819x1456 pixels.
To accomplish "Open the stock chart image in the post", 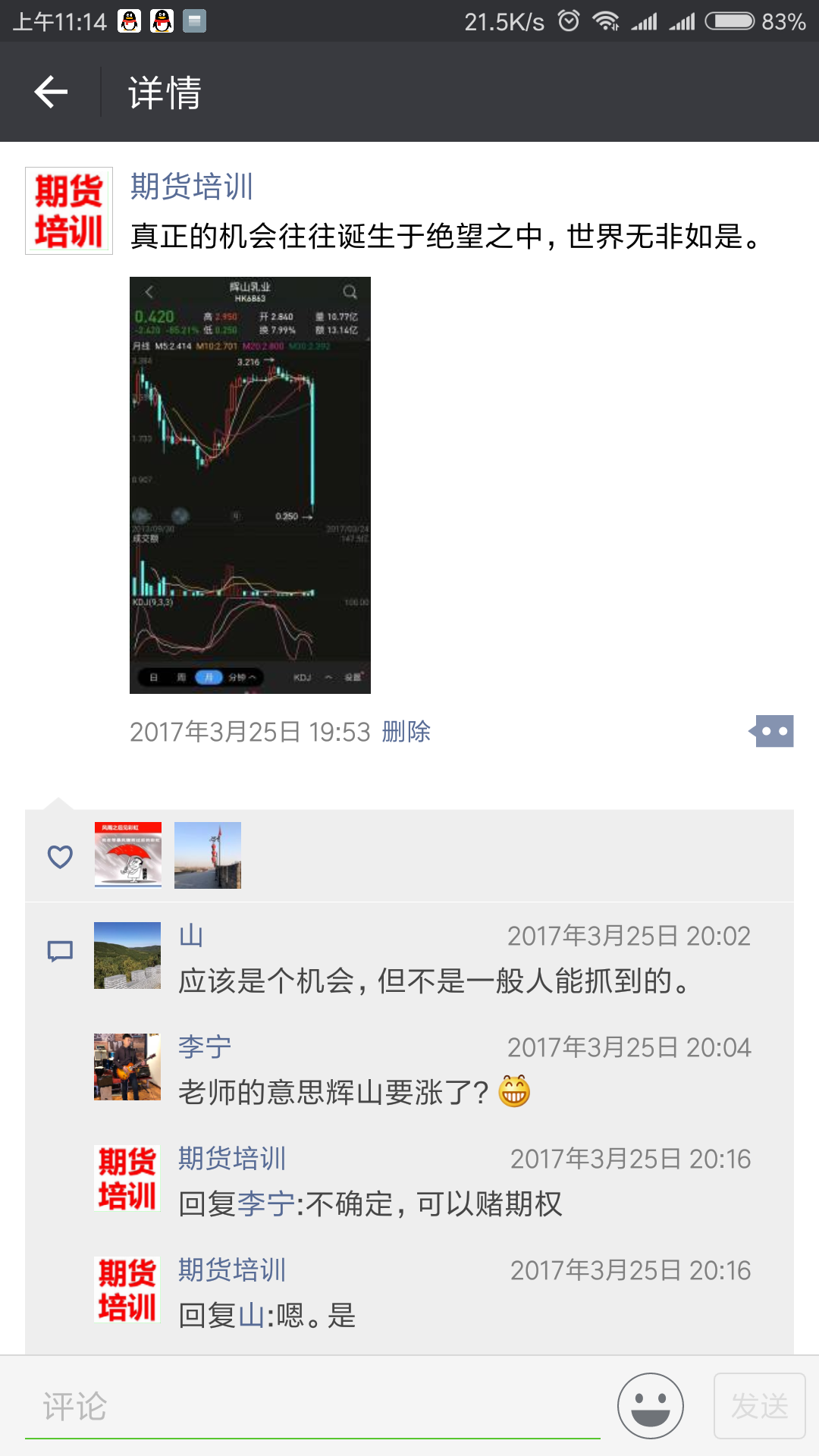I will pyautogui.click(x=250, y=485).
